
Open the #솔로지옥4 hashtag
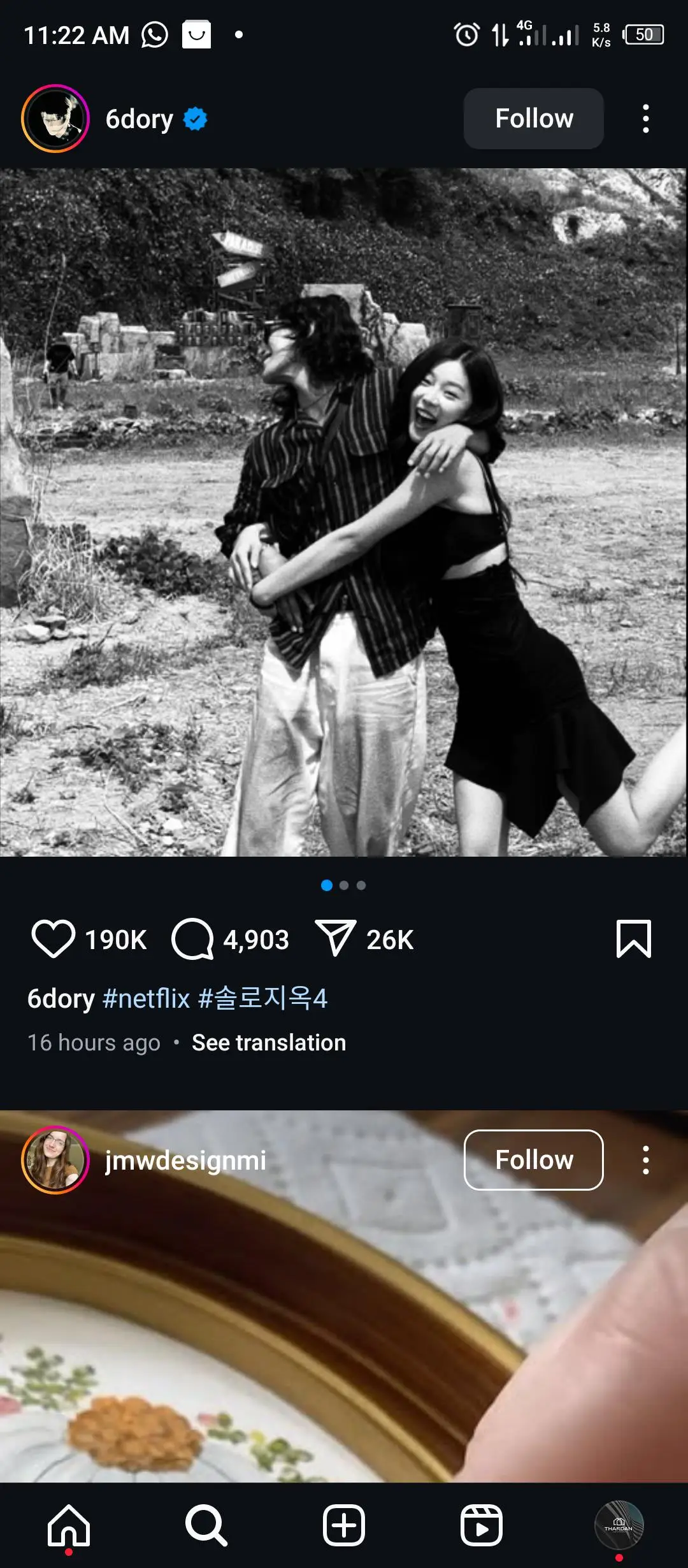coord(262,998)
